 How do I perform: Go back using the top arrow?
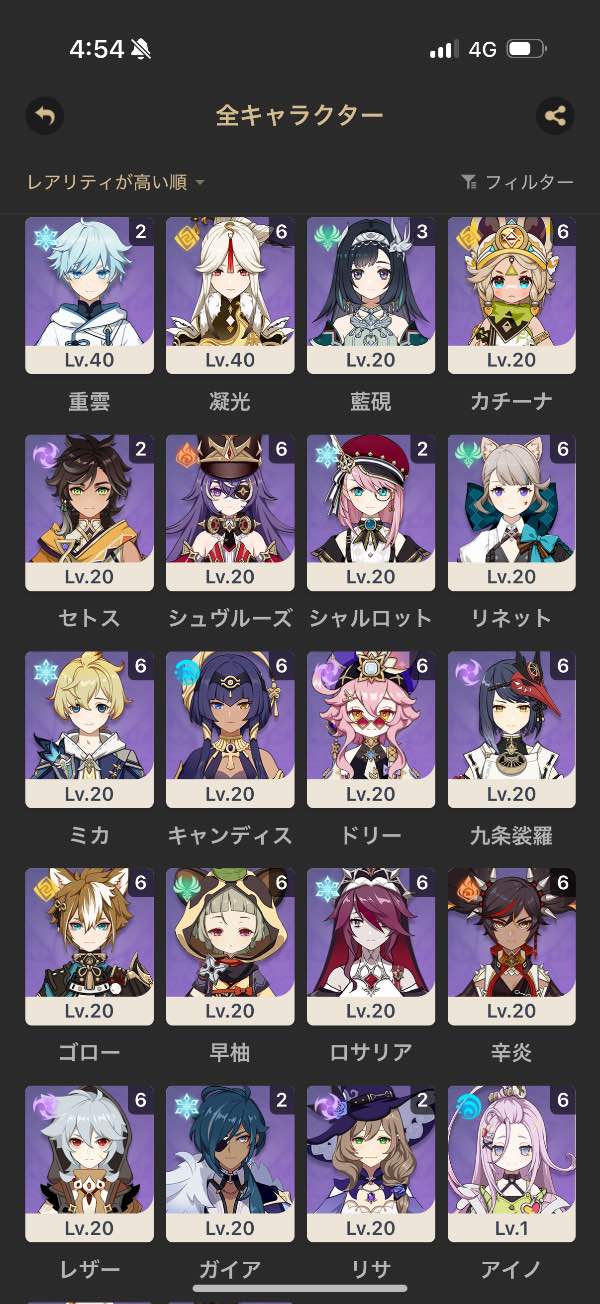coord(45,116)
